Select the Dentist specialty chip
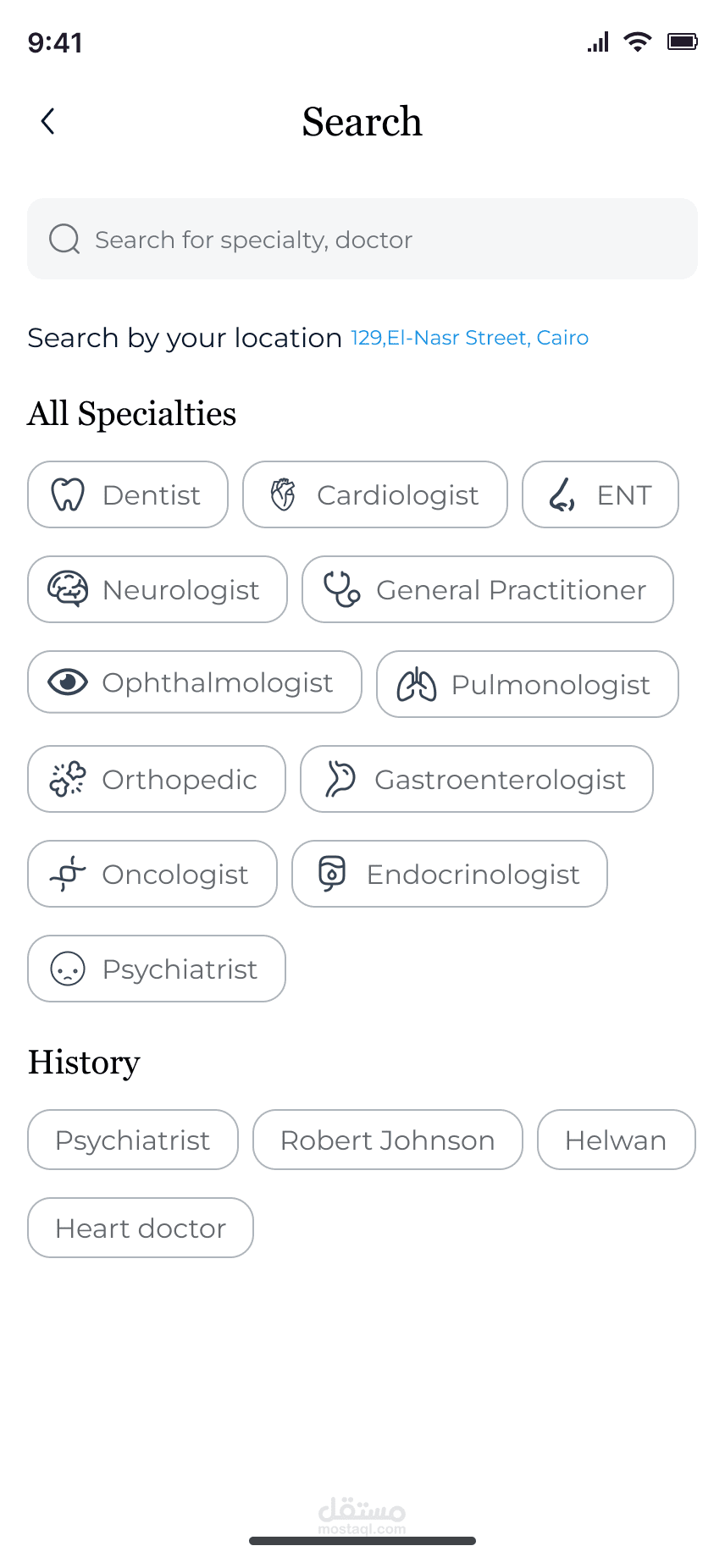The image size is (725, 1568). click(128, 494)
